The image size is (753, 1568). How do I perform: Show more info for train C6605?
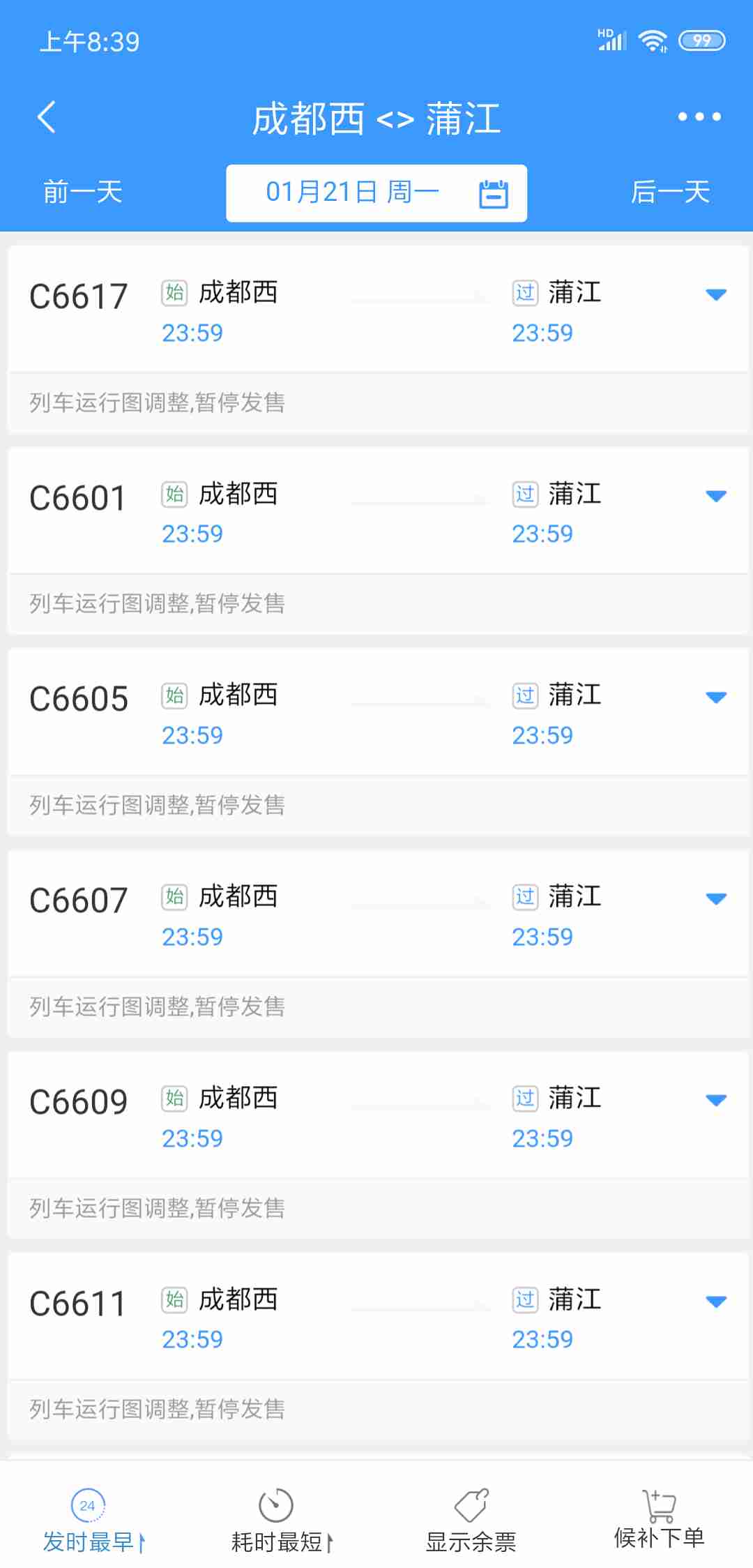(x=716, y=698)
